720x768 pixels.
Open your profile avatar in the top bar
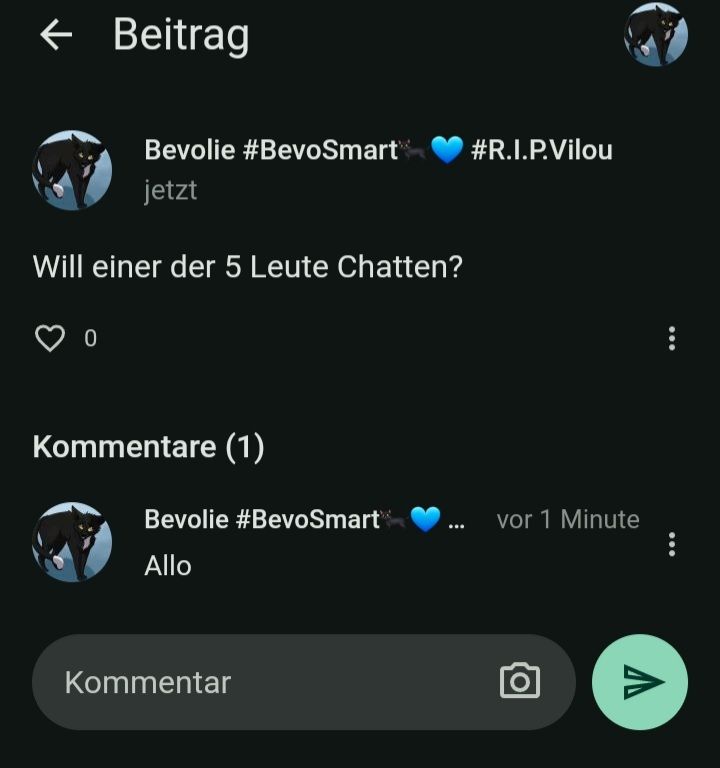[x=656, y=35]
